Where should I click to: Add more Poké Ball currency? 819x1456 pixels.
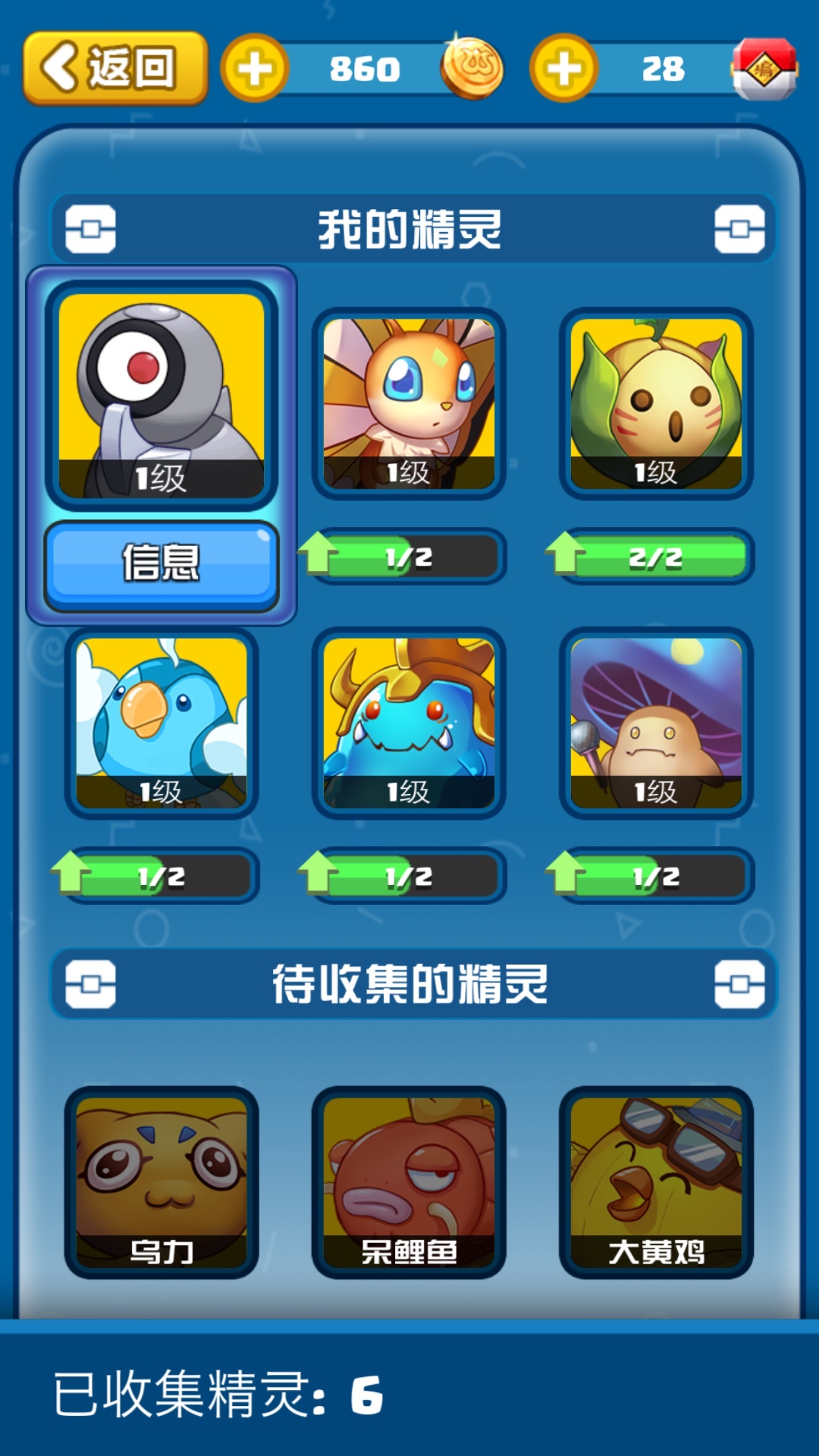564,68
